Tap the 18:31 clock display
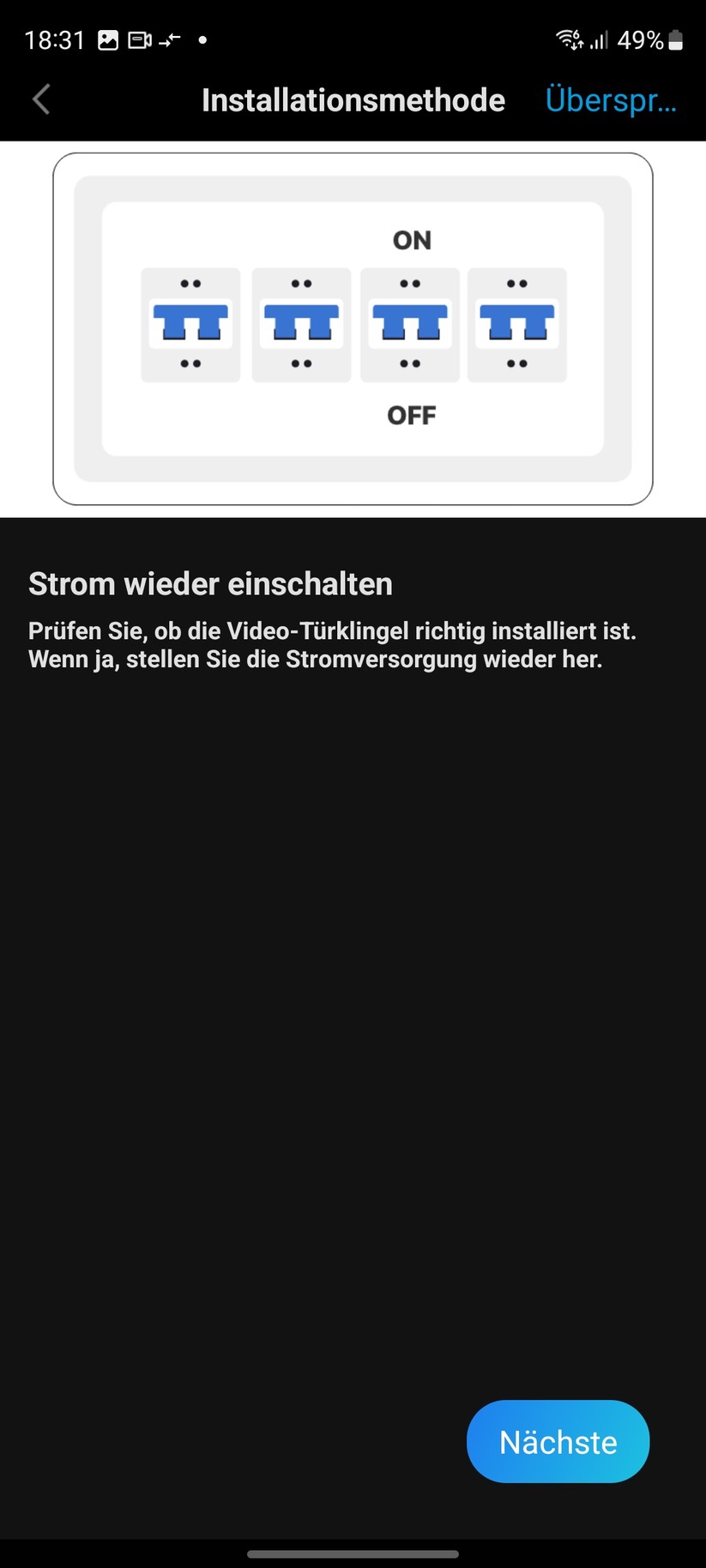 [55, 39]
